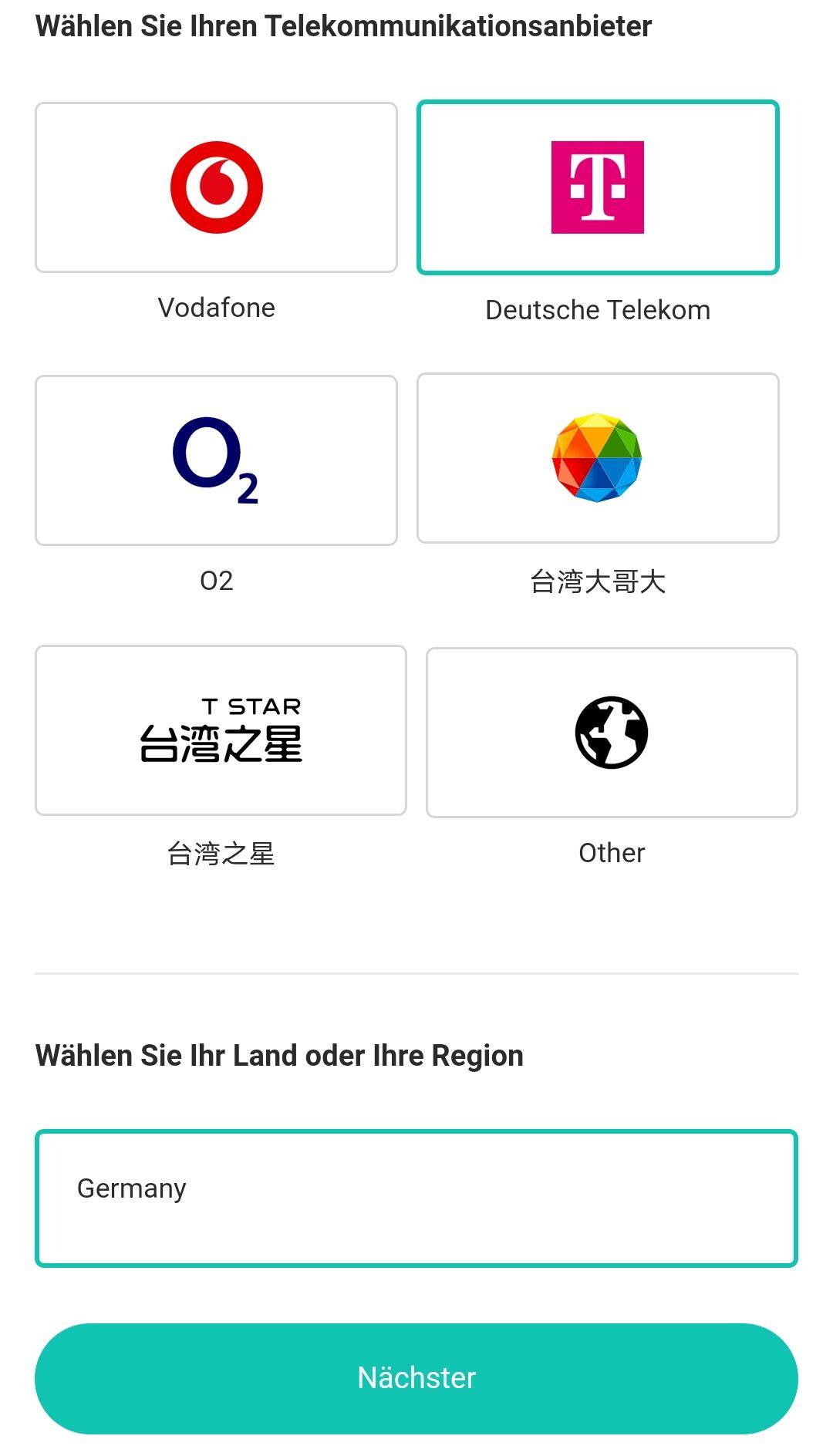Image resolution: width=833 pixels, height=1456 pixels.
Task: Choose the 台湾之星 T Star card
Action: pos(221,730)
